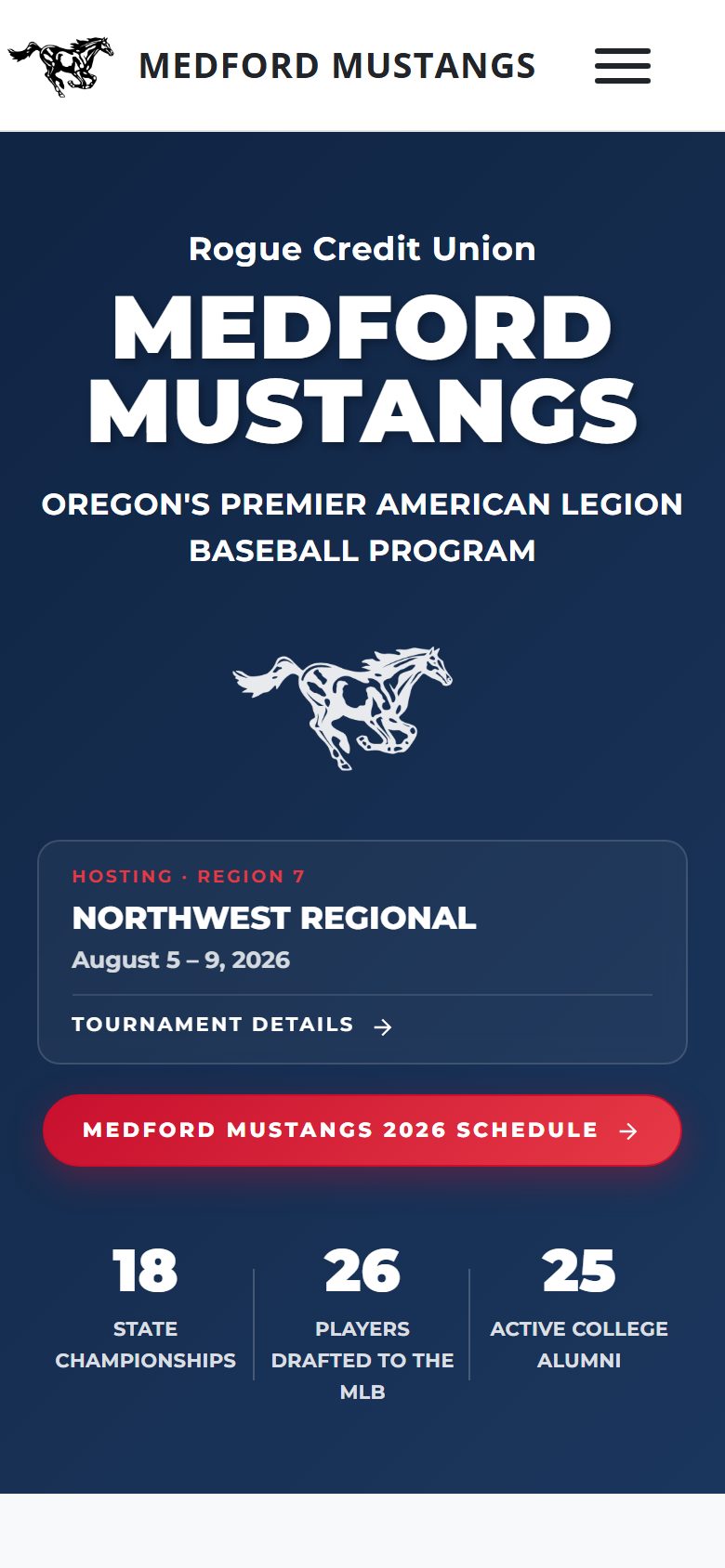Tap the Medford Mustangs header title
Viewport: 725px width, 1568px height.
tap(336, 66)
